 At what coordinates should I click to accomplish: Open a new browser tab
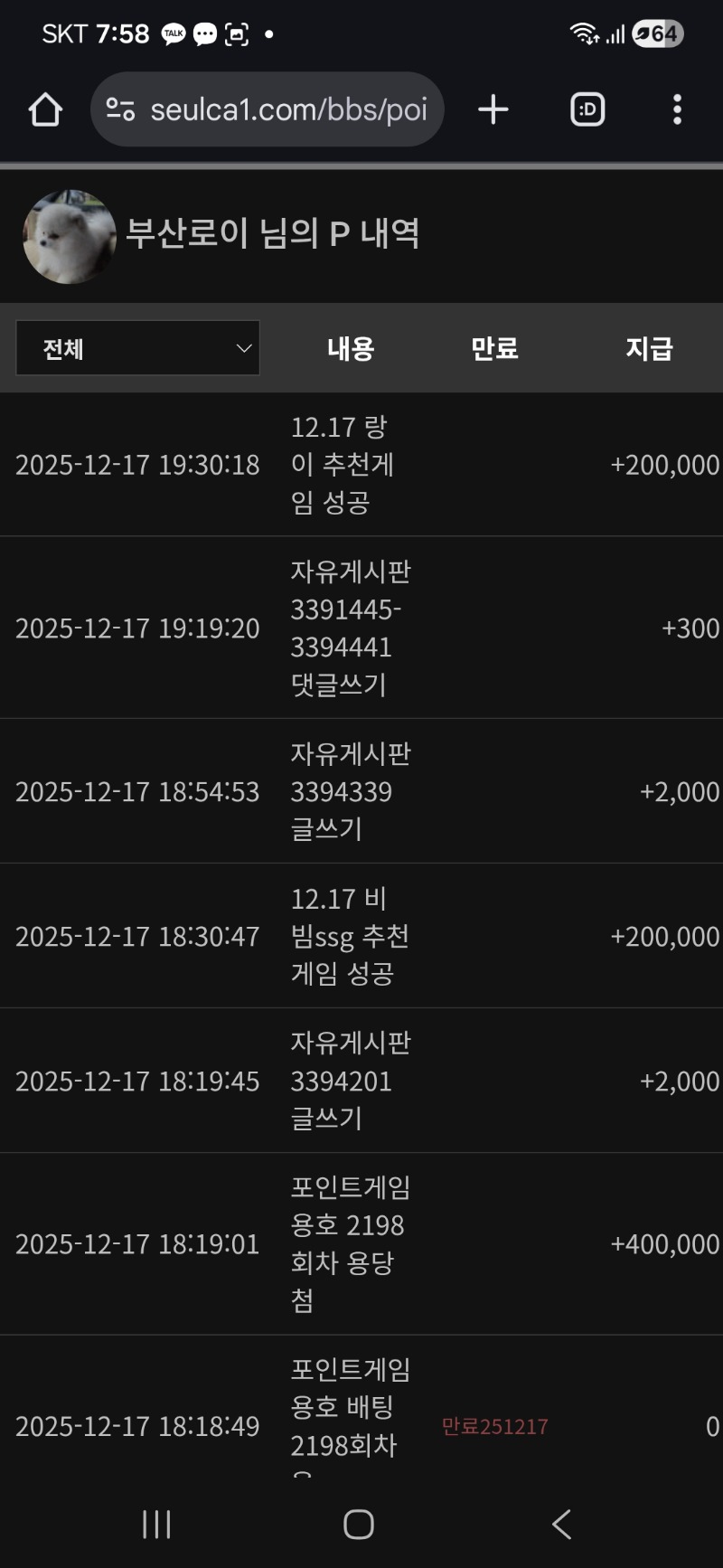pos(493,110)
